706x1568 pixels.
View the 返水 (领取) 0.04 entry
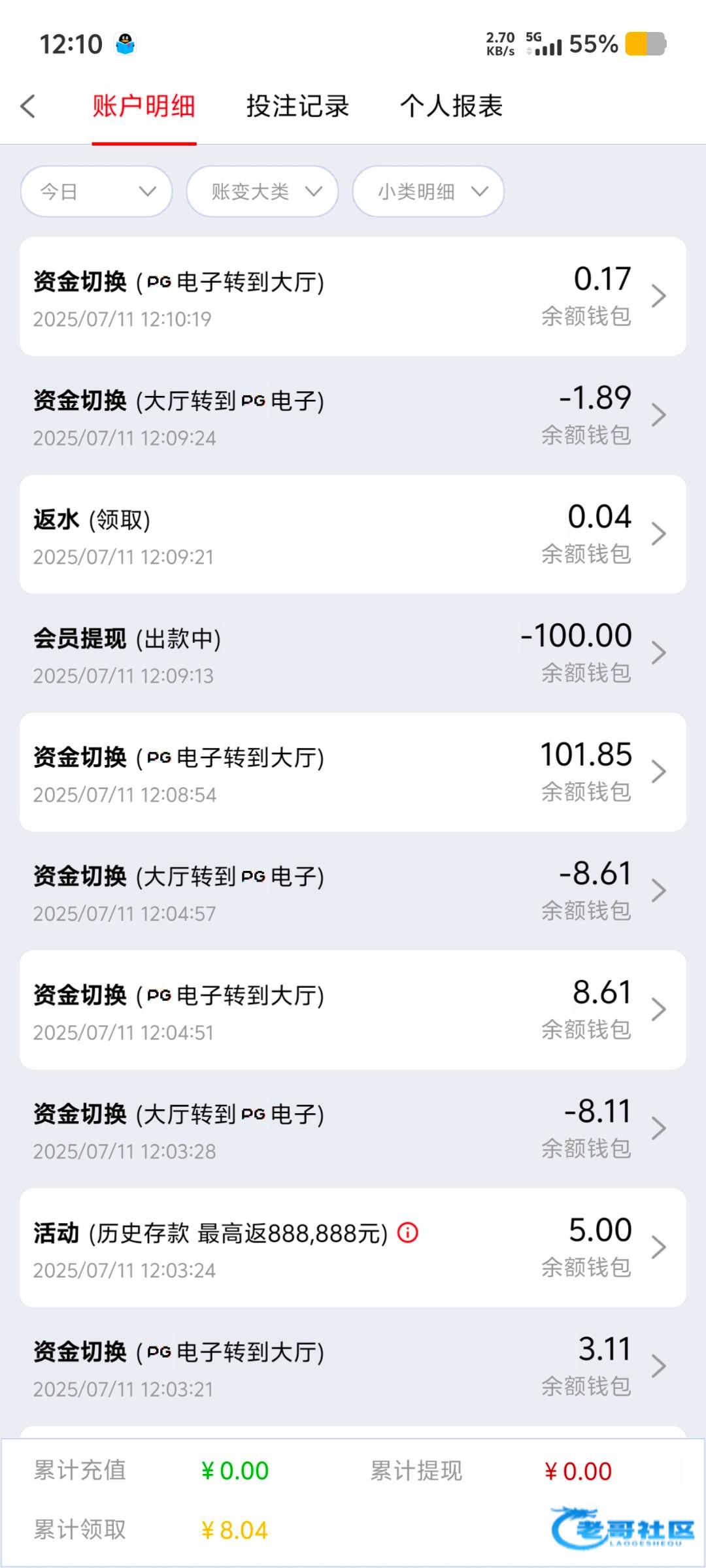point(353,534)
